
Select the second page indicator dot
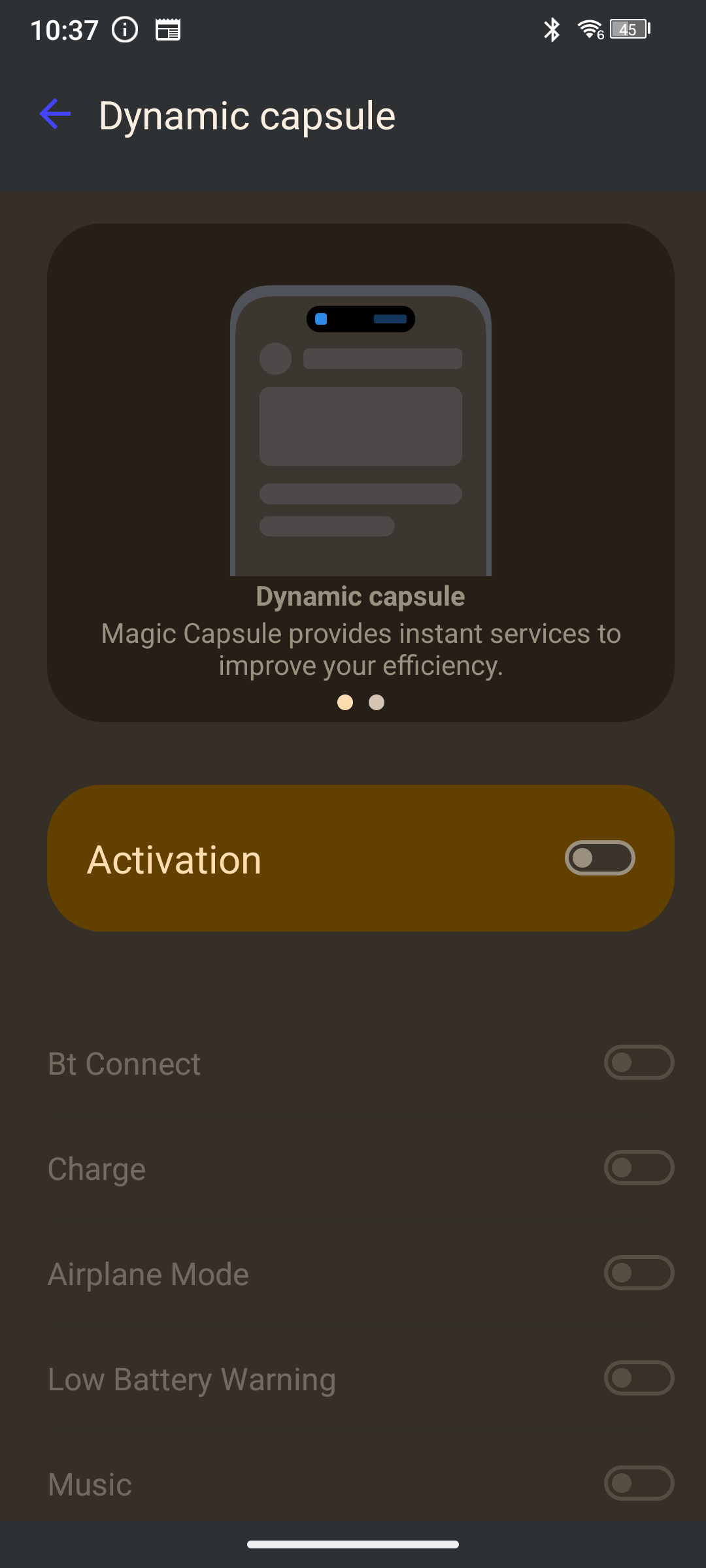point(377,702)
